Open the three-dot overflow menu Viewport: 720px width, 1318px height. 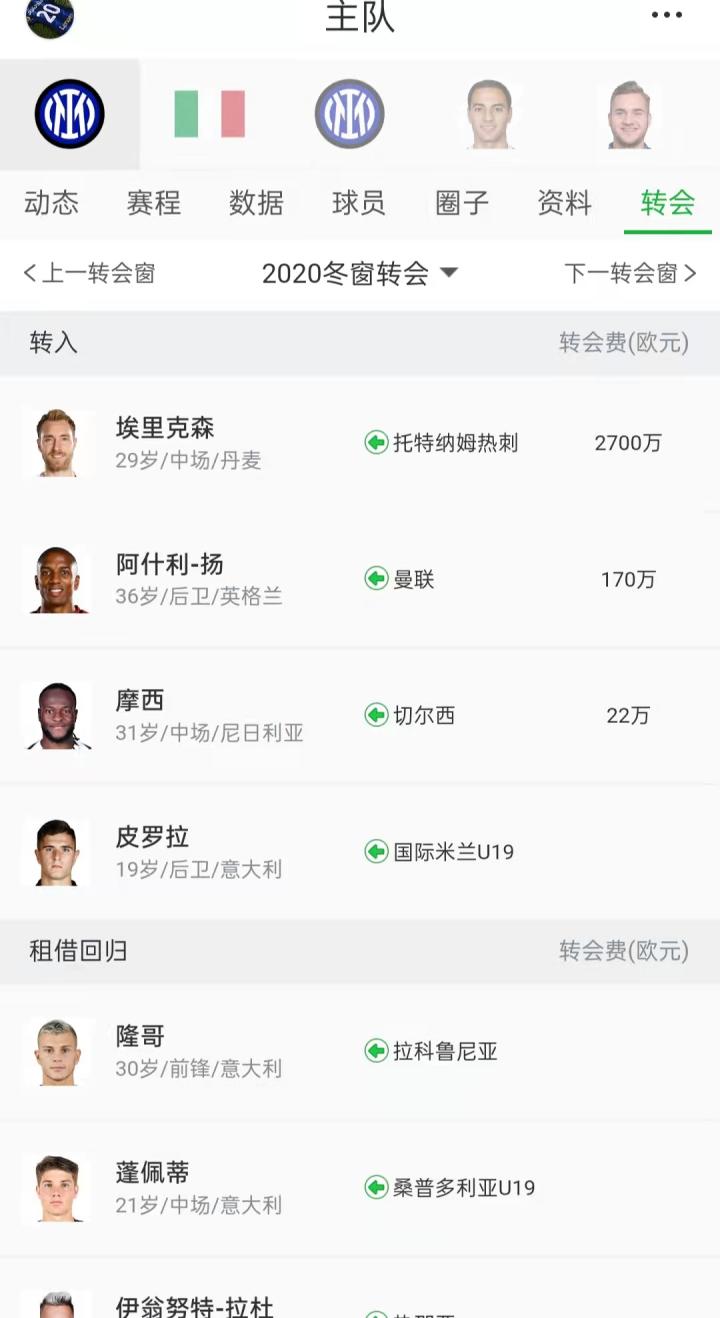click(x=666, y=15)
